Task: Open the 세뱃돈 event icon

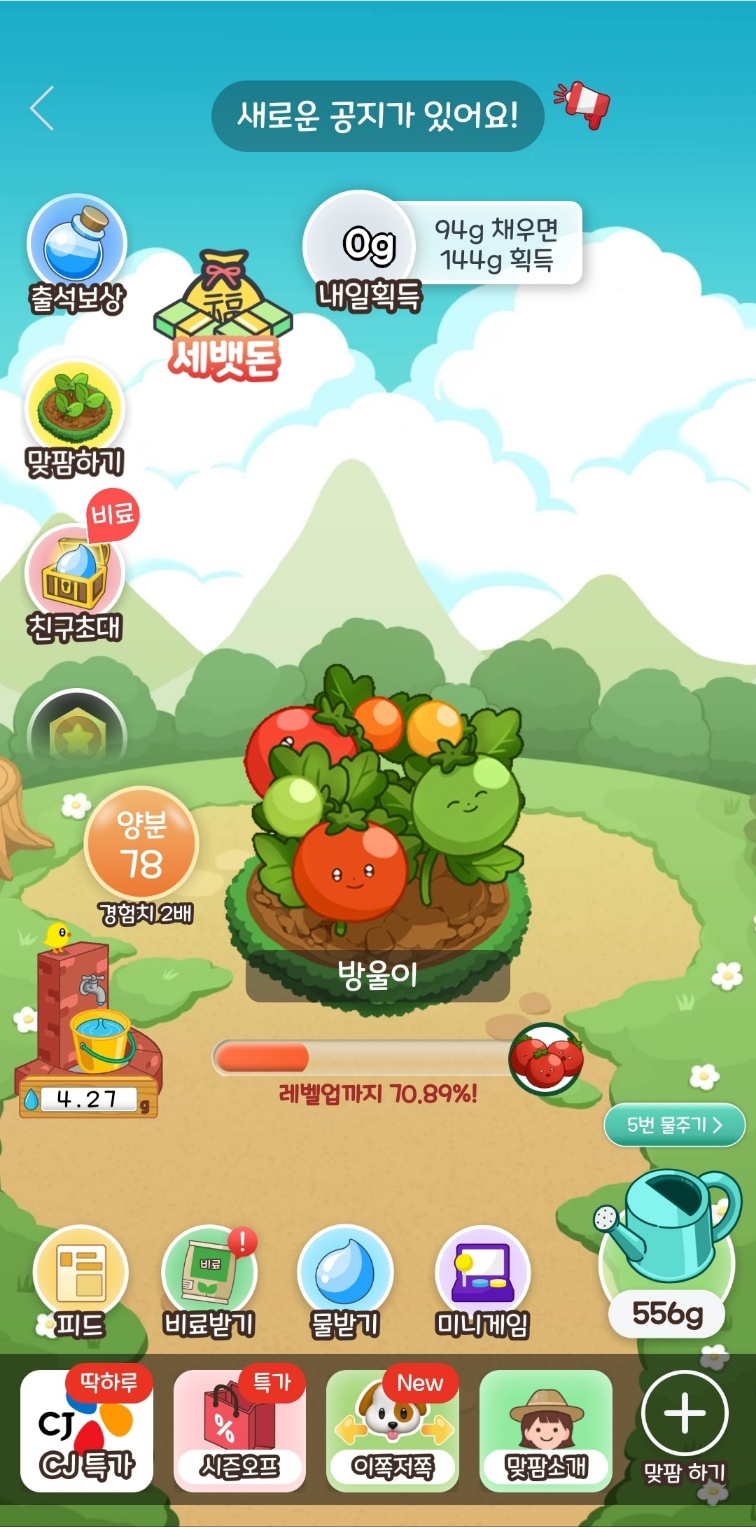Action: [222, 314]
